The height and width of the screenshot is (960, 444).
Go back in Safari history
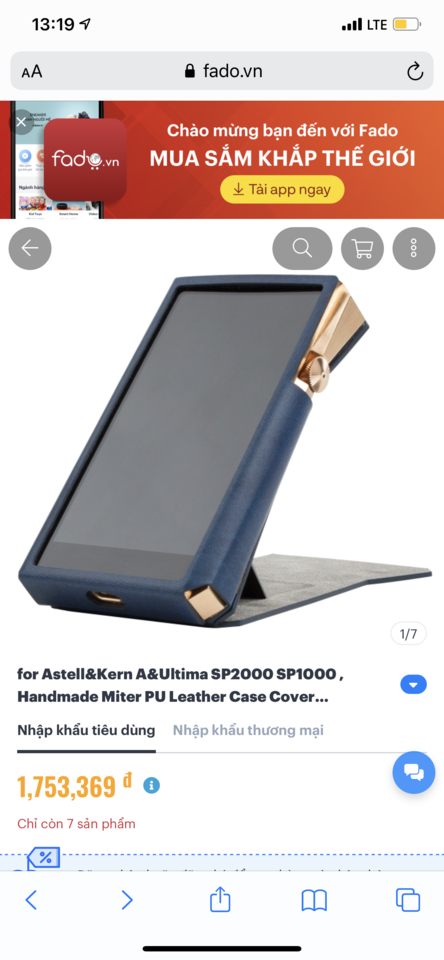[x=31, y=899]
